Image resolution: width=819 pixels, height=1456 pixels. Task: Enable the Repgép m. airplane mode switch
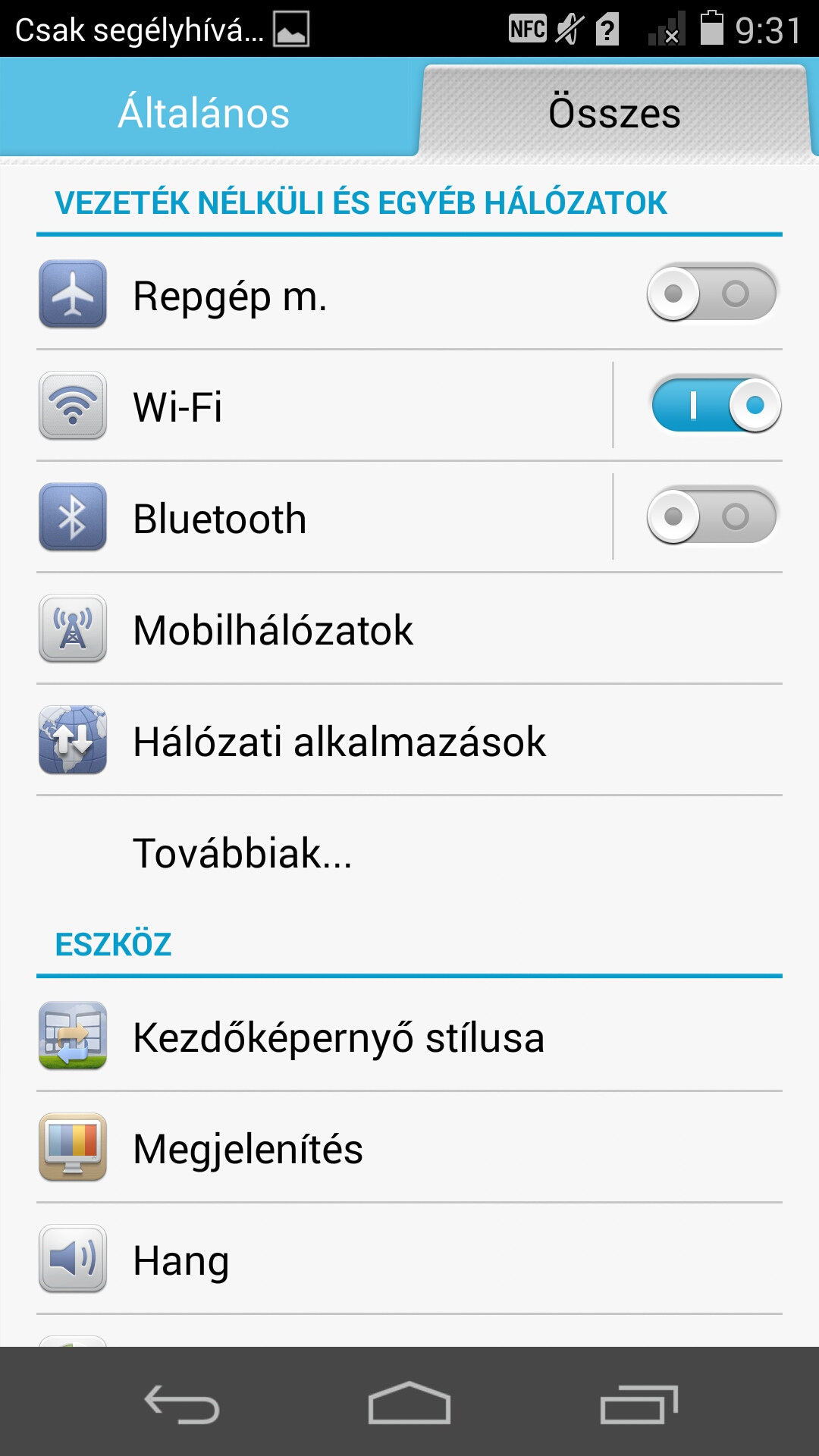pos(711,293)
